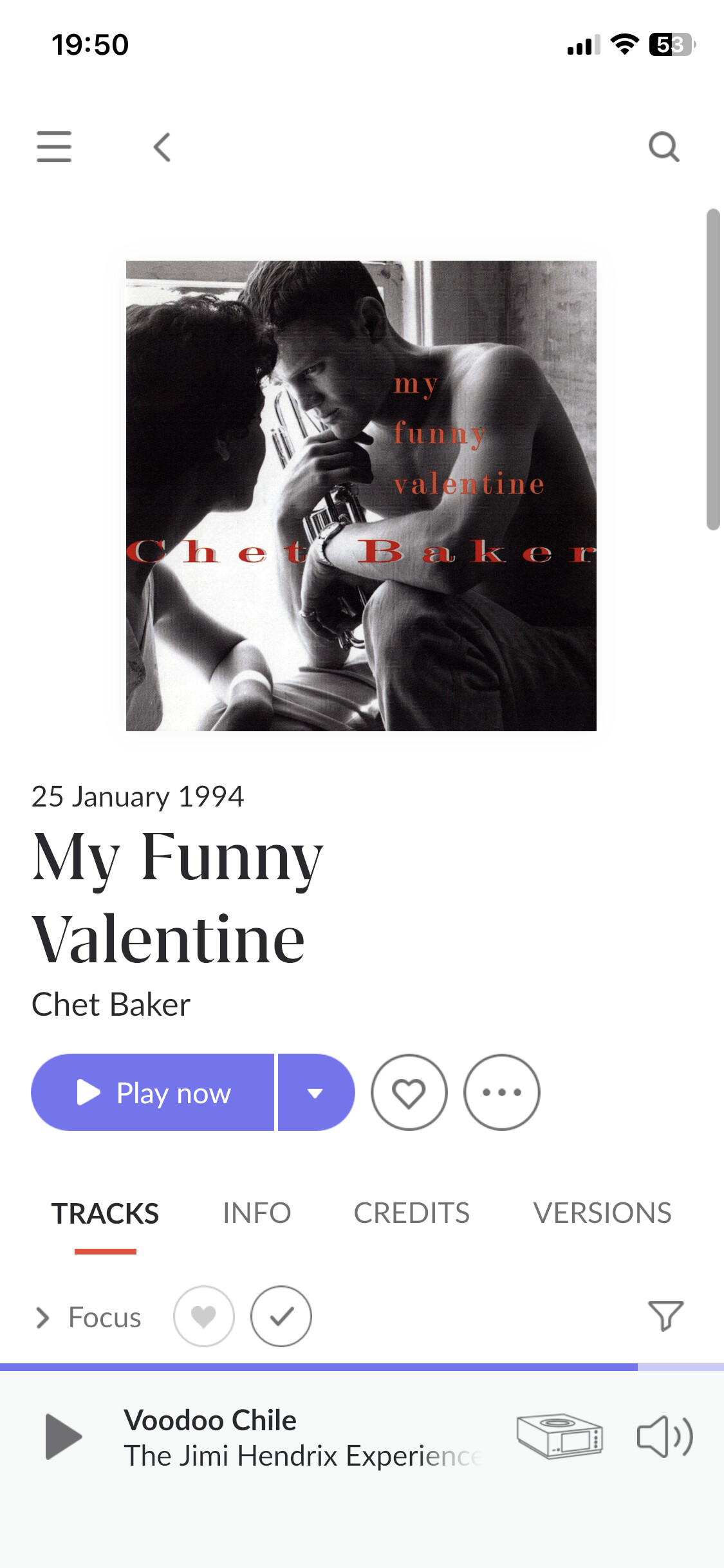Resume playback of Voodoo Chile
Screen dimensions: 724x1568
63,1436
